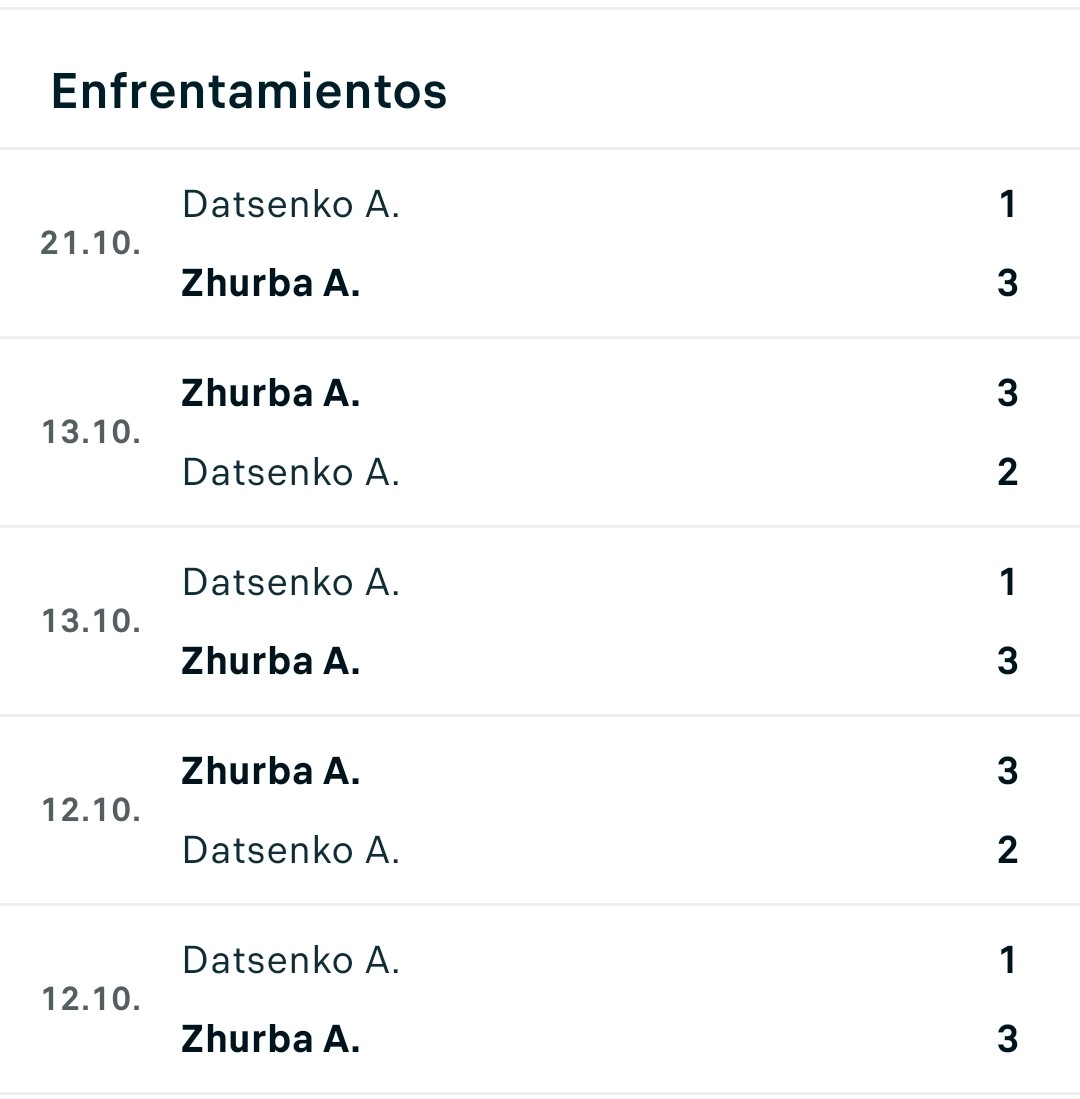Open the 13.10. match ending 1-3

pos(540,621)
